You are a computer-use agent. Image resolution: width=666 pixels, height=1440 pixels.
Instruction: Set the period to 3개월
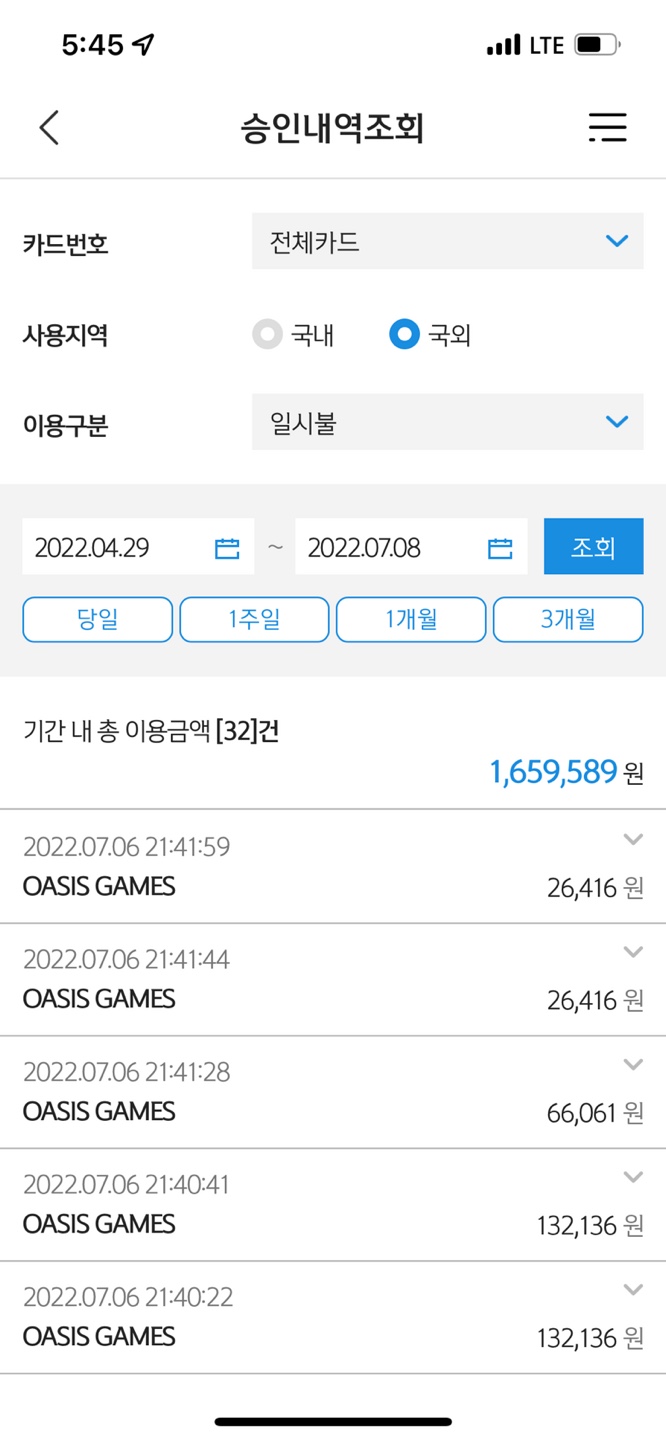pyautogui.click(x=568, y=619)
